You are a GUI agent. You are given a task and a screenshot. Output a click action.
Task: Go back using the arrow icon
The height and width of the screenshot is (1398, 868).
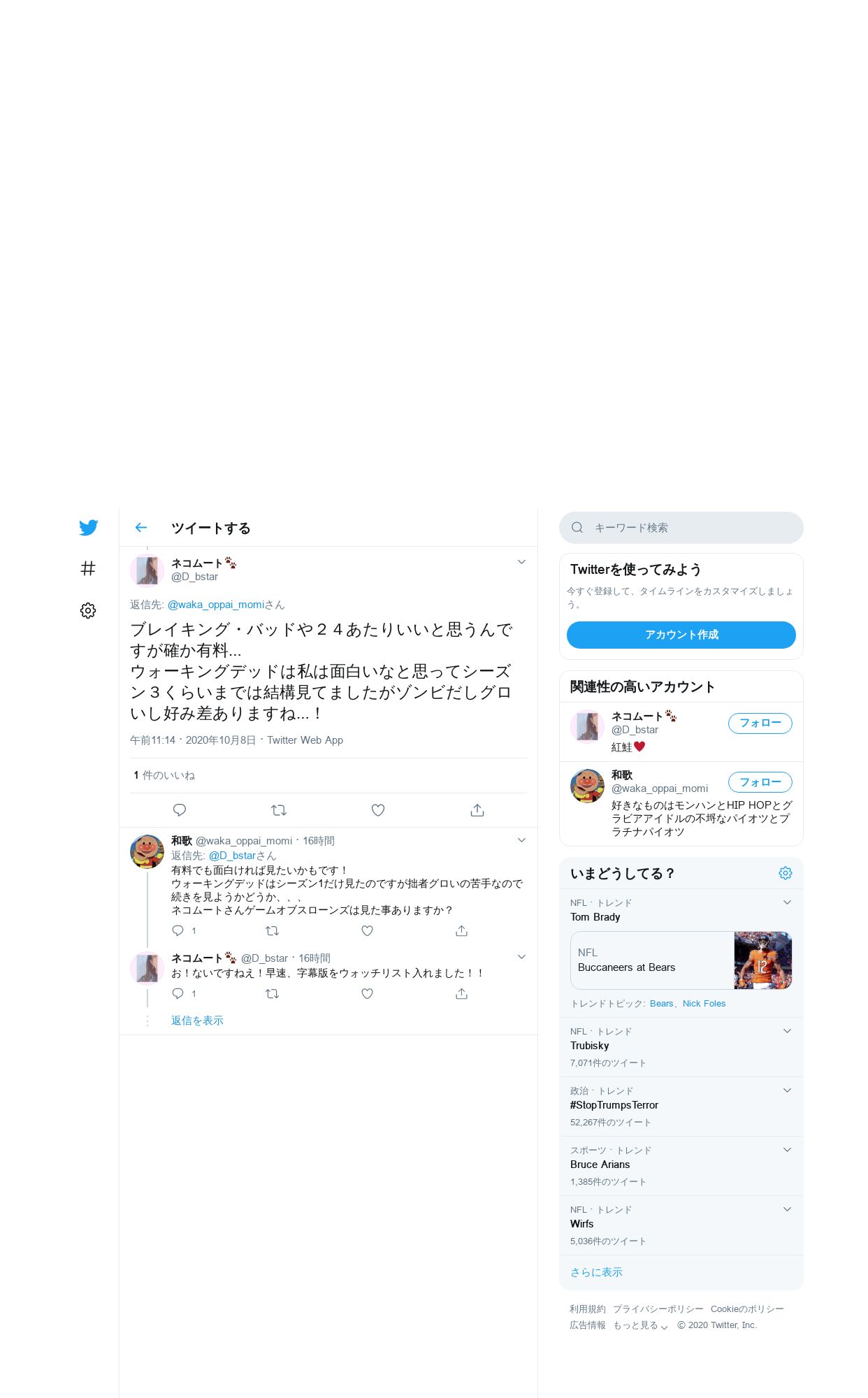click(x=141, y=528)
